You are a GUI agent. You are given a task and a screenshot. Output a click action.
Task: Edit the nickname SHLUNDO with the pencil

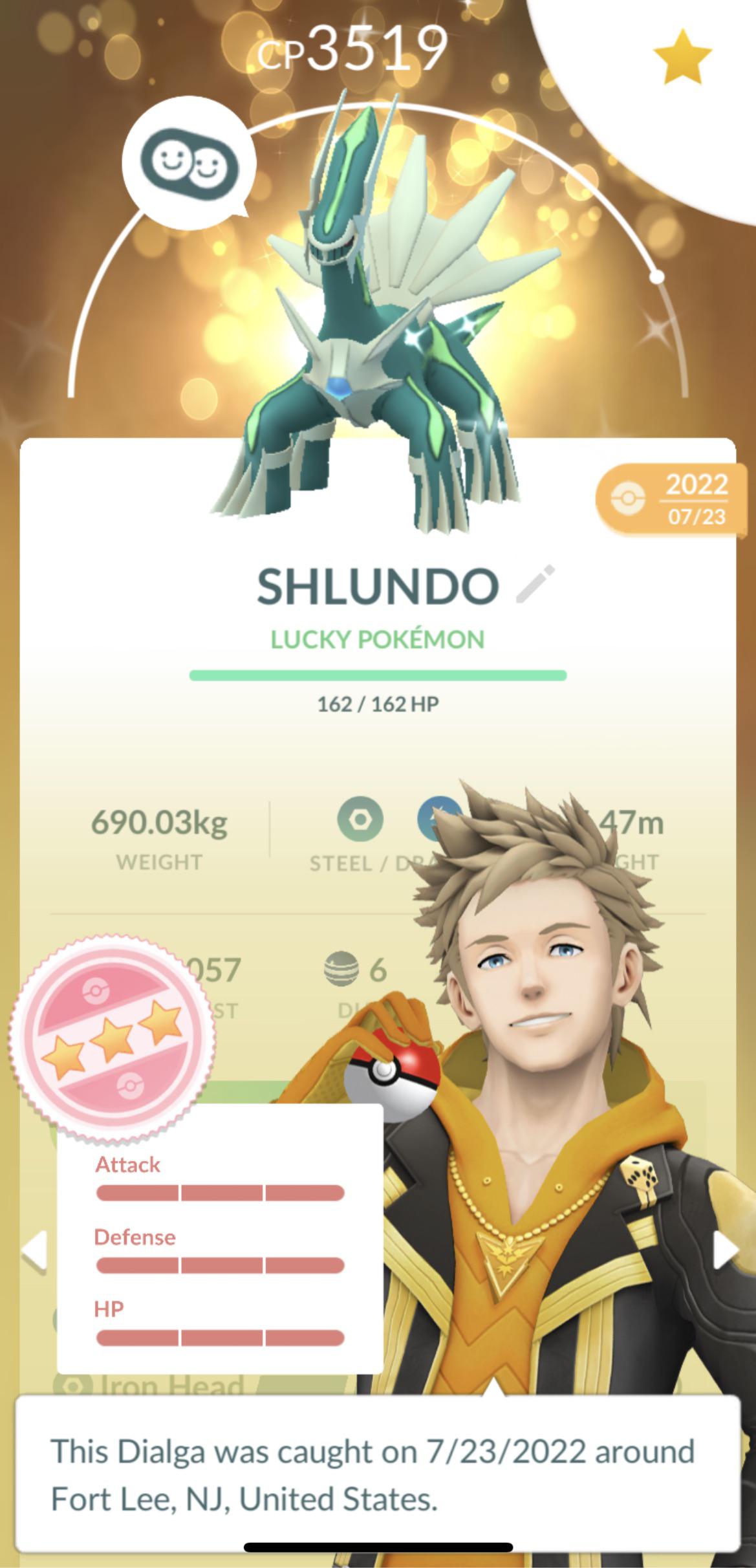[x=535, y=584]
